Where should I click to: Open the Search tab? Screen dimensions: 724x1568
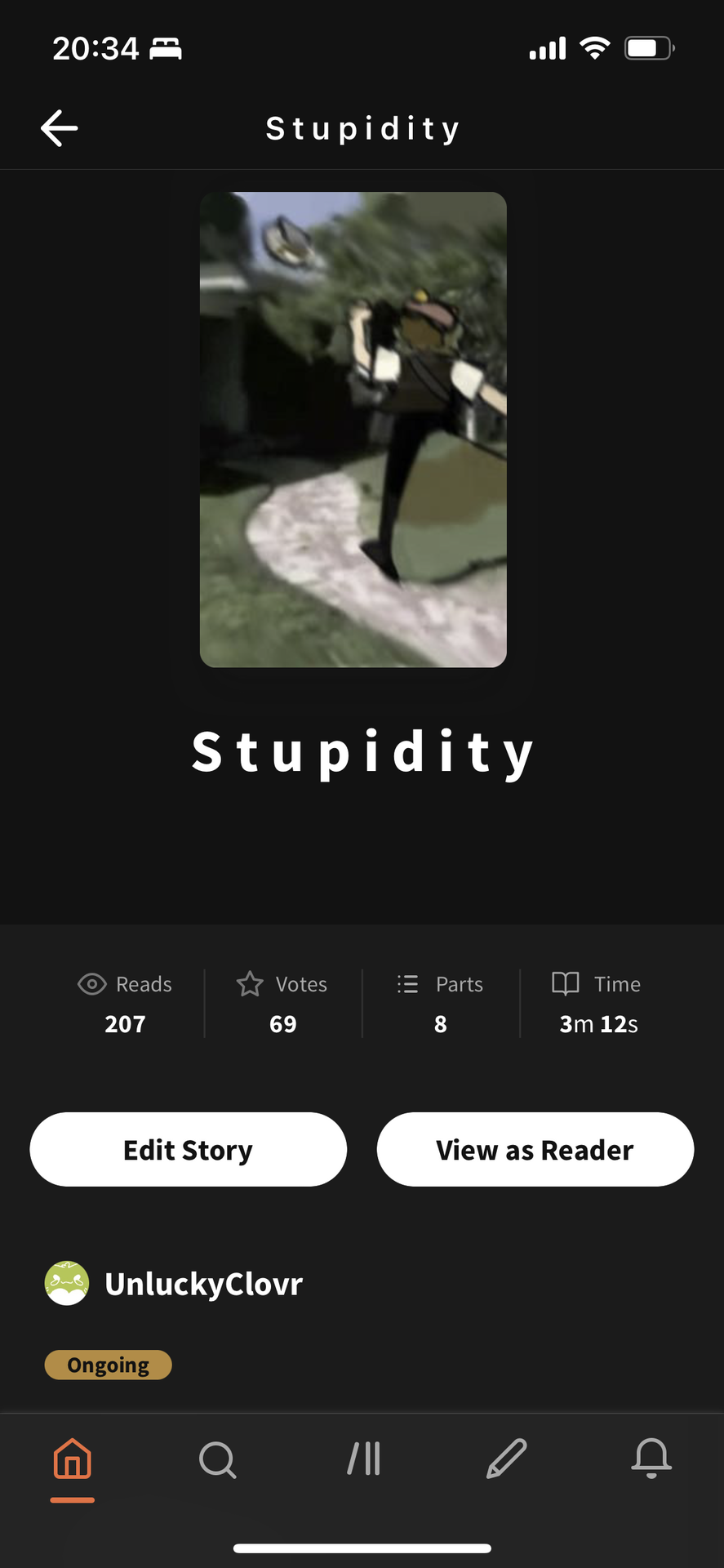[217, 1459]
